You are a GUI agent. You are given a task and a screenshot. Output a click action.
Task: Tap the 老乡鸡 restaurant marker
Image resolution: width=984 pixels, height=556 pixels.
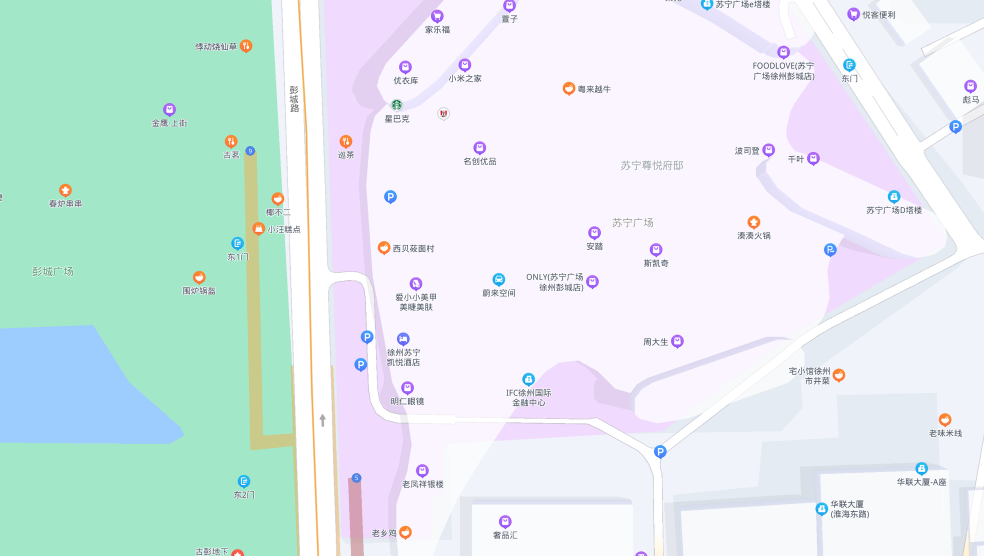point(405,532)
